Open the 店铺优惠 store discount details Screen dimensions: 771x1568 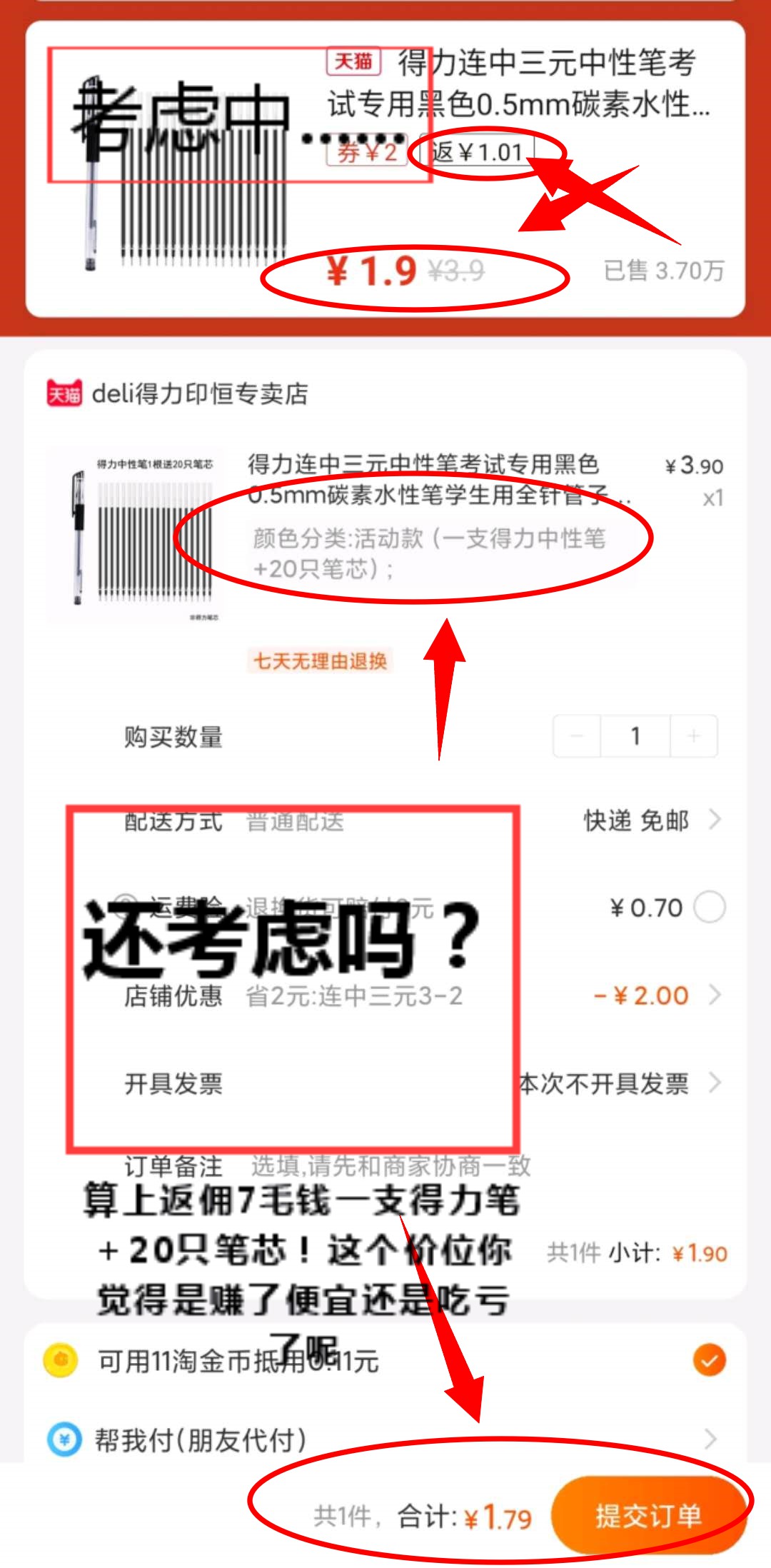pos(714,995)
